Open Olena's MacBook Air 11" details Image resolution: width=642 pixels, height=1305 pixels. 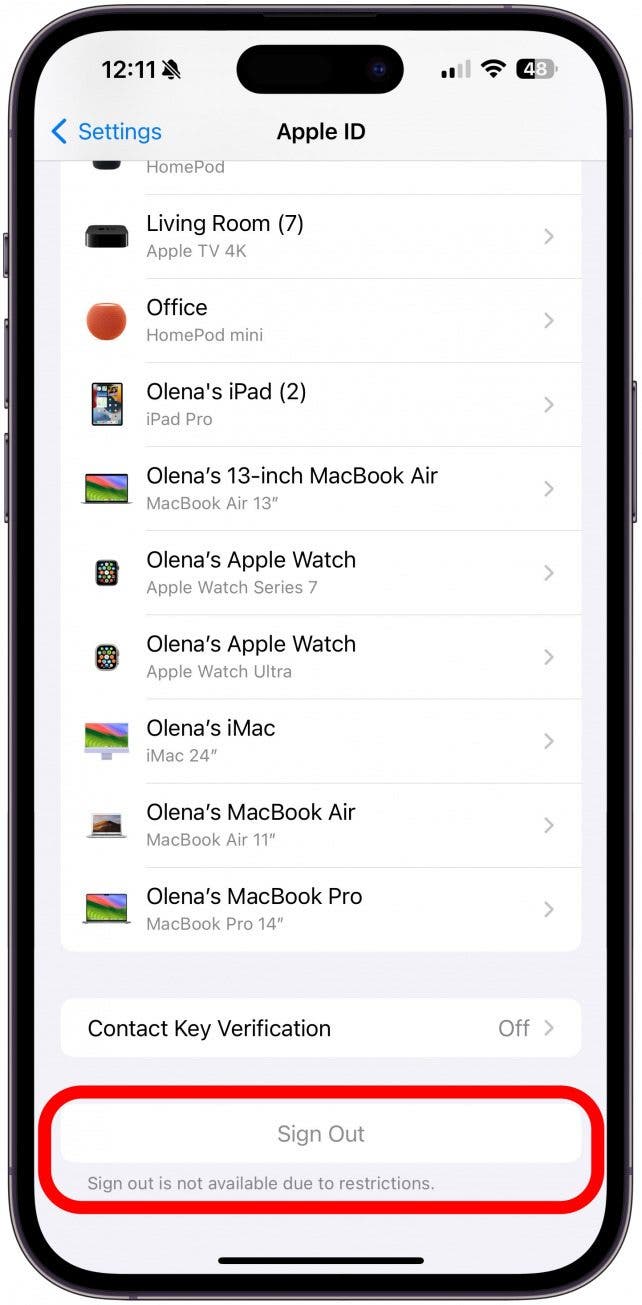click(x=320, y=824)
